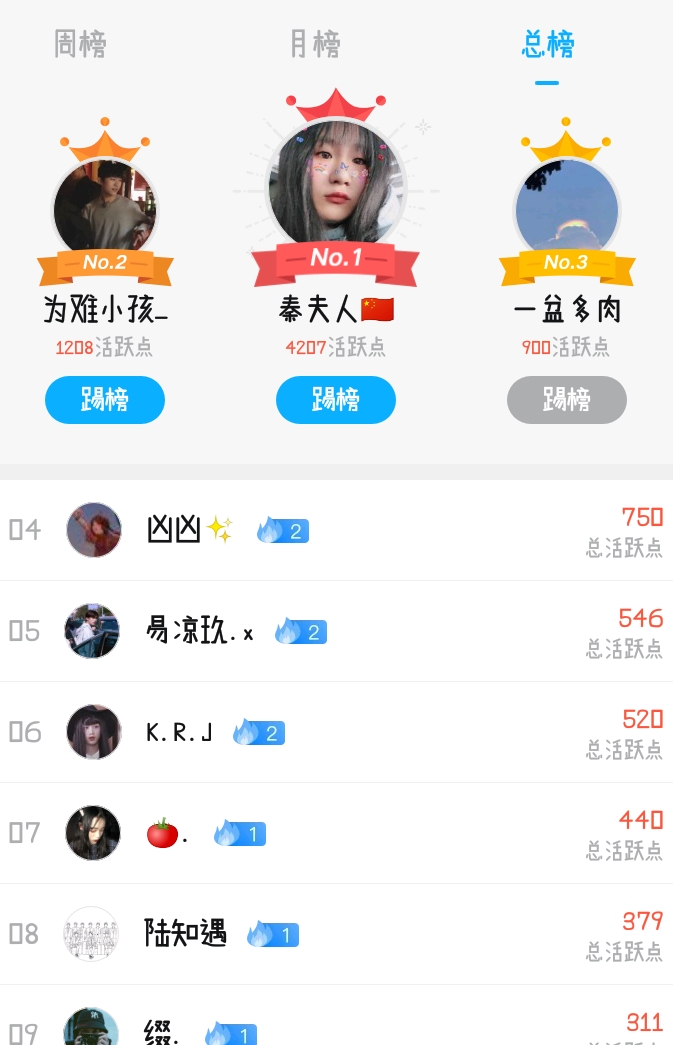The height and width of the screenshot is (1045, 673).
Task: Tap 踢榜 button under 为难小孩_
Action: (105, 400)
